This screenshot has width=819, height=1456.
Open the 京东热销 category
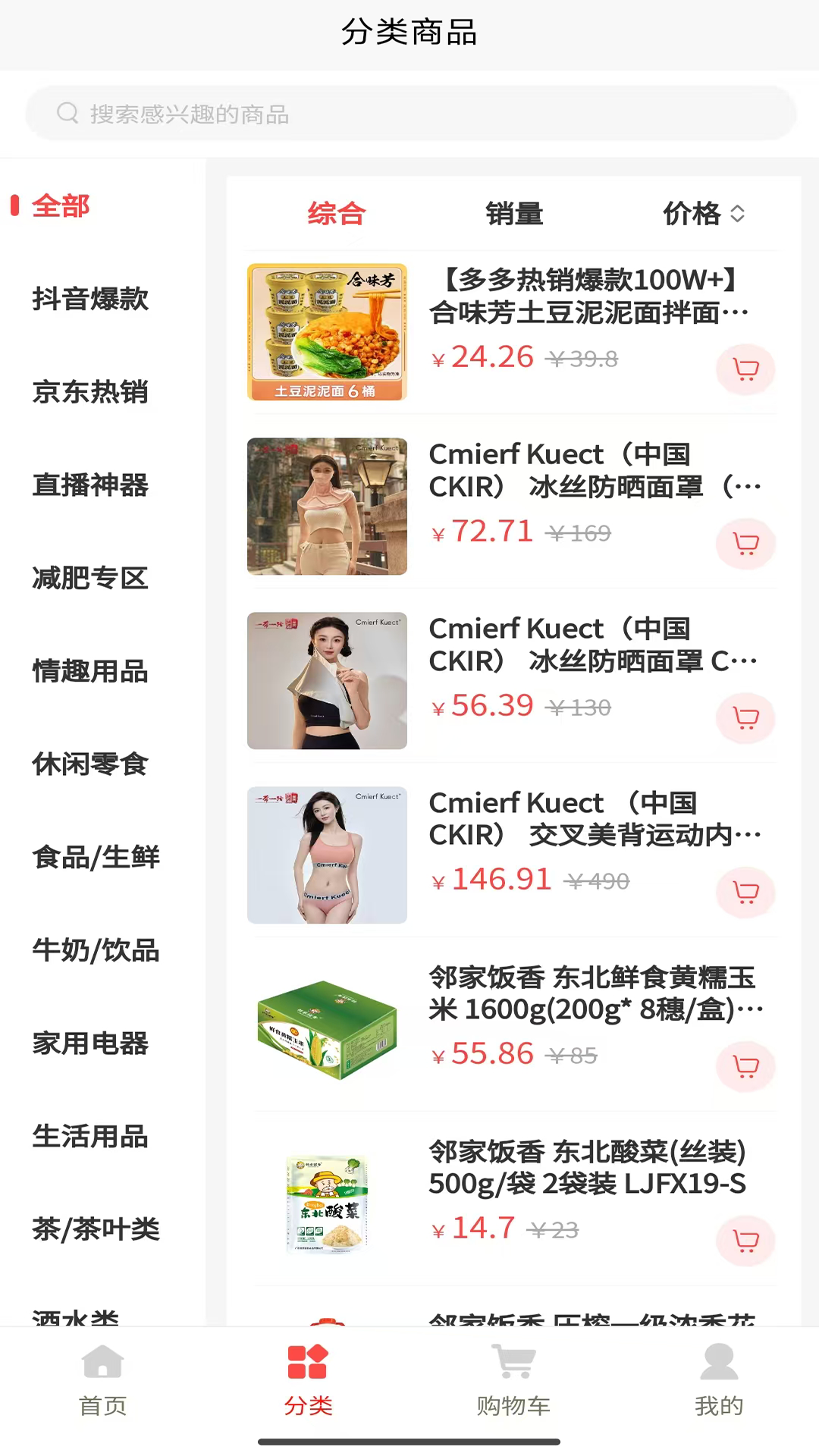click(x=90, y=392)
